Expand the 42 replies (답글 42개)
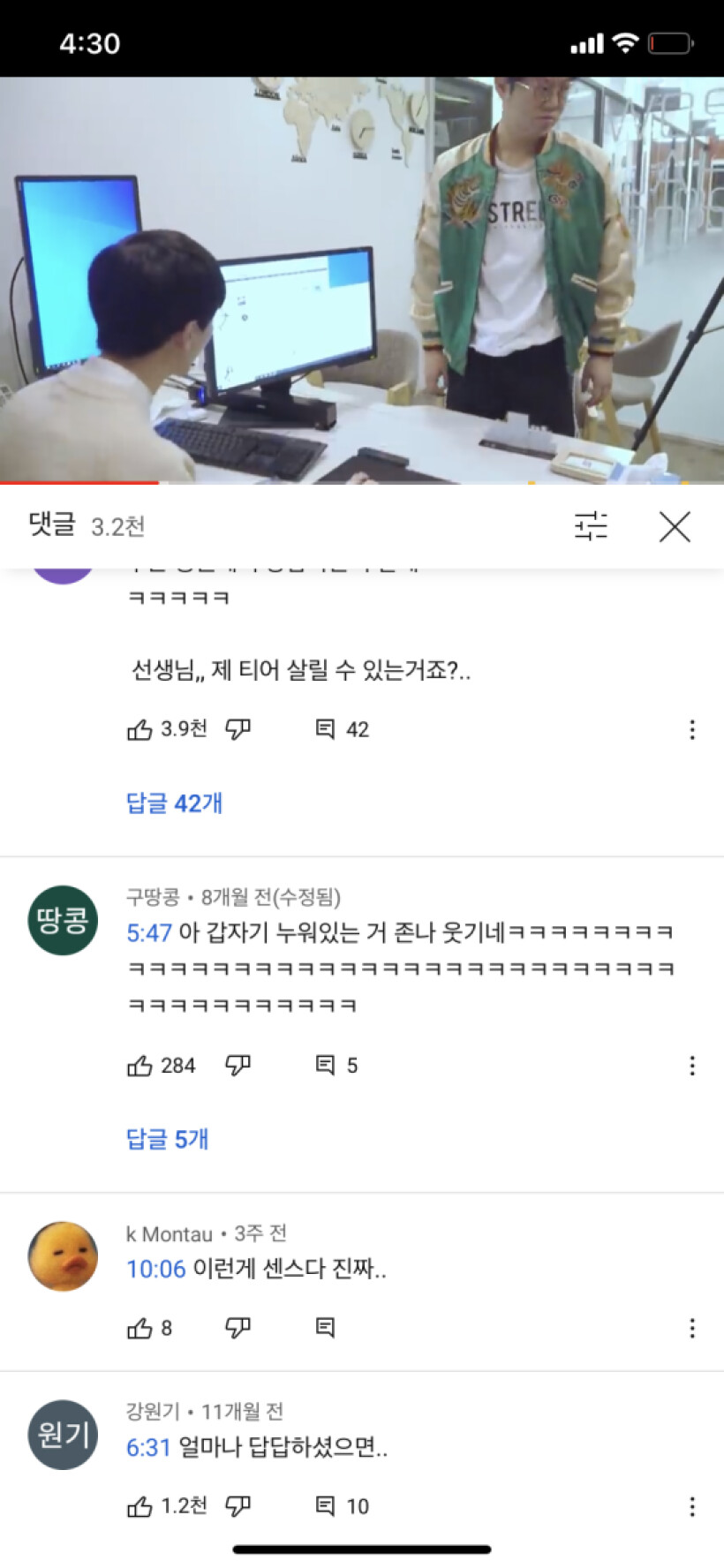The image size is (724, 1568). click(x=174, y=803)
